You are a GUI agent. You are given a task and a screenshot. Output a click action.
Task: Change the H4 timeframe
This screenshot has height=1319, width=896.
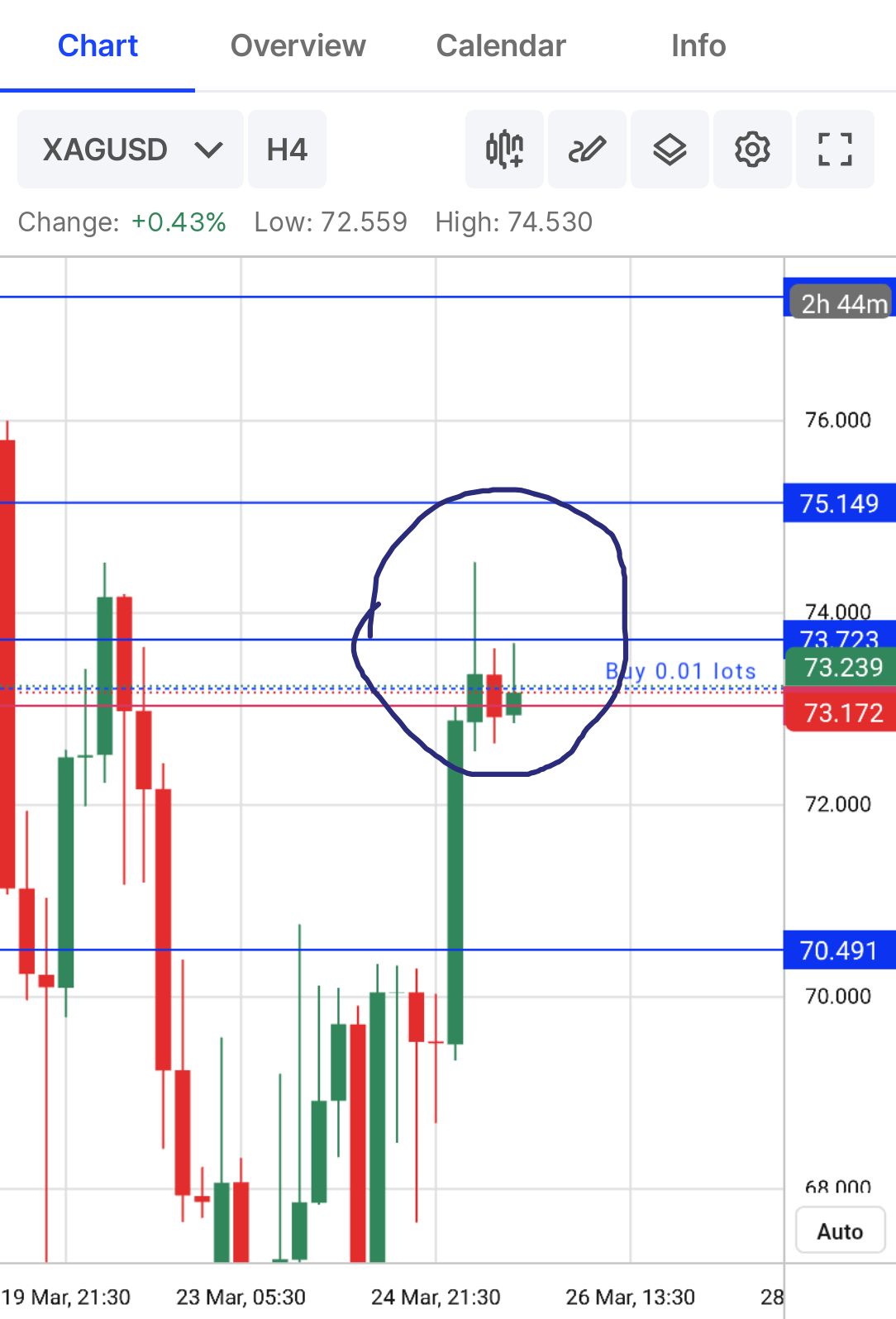coord(287,150)
